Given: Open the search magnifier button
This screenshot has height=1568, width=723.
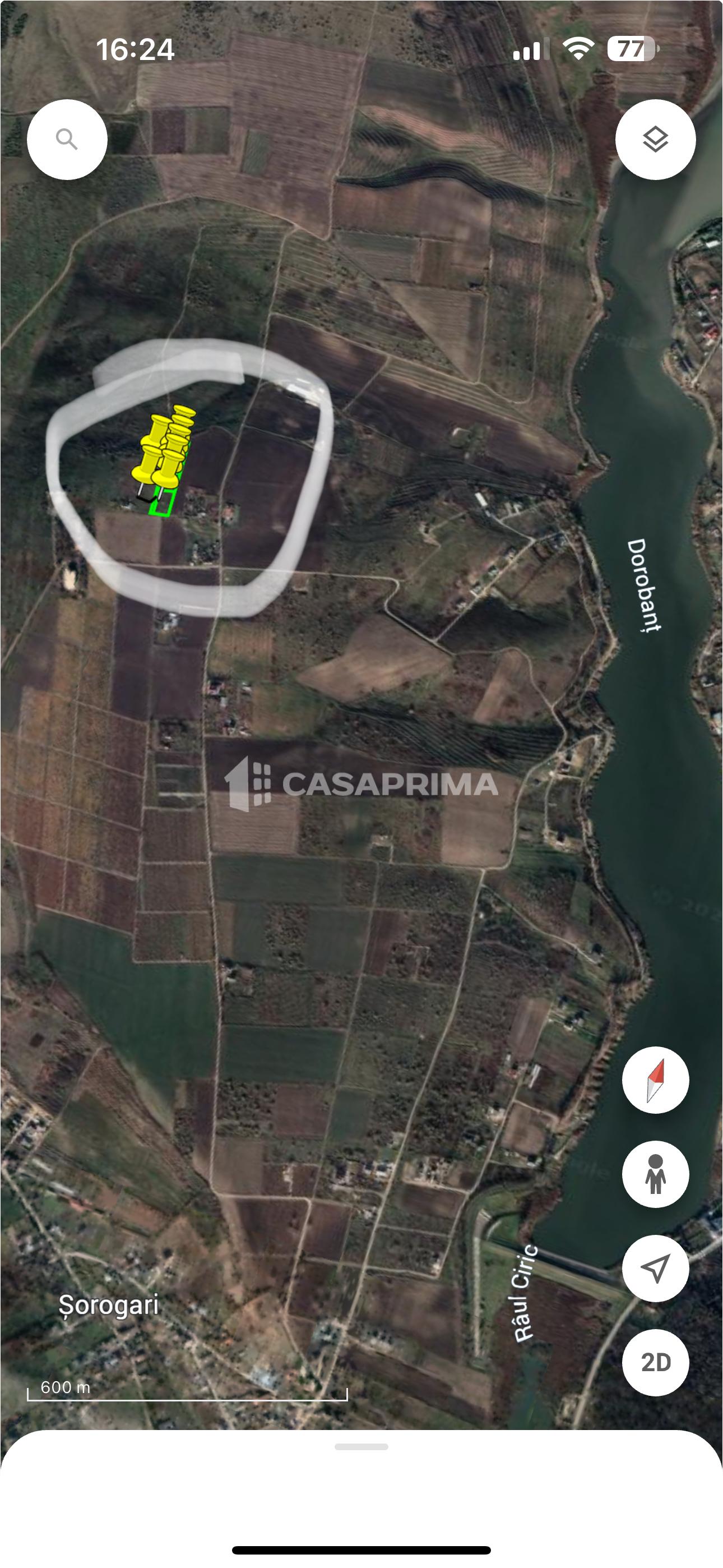Looking at the screenshot, I should click(x=67, y=140).
